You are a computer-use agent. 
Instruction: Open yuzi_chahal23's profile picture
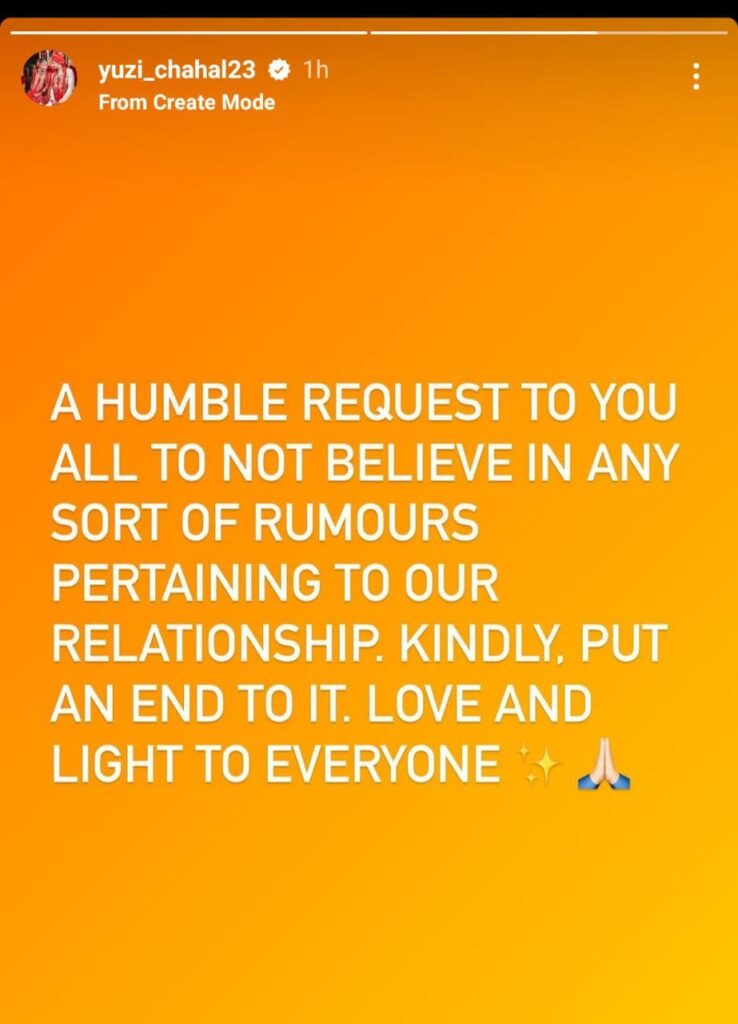click(x=50, y=78)
